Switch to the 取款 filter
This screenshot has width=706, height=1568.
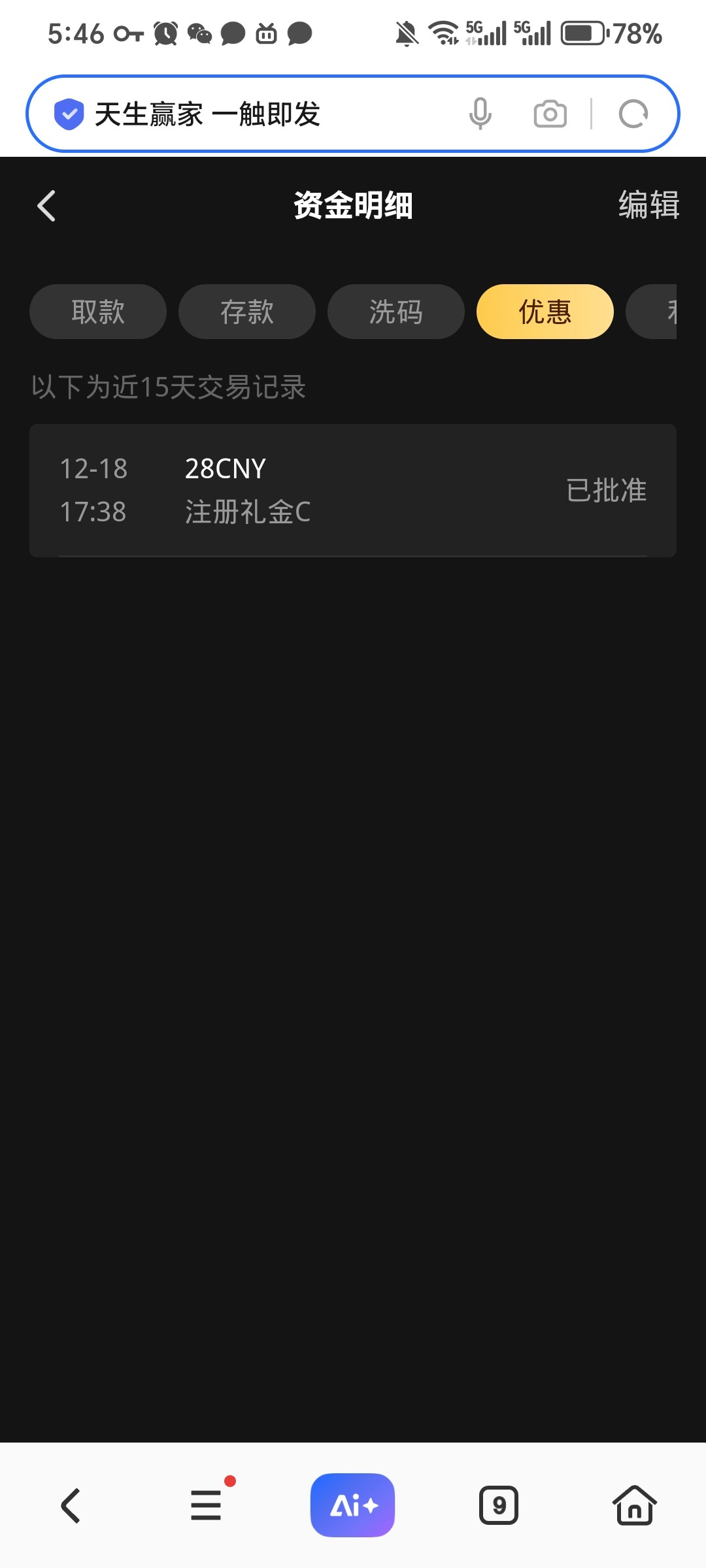tap(98, 312)
